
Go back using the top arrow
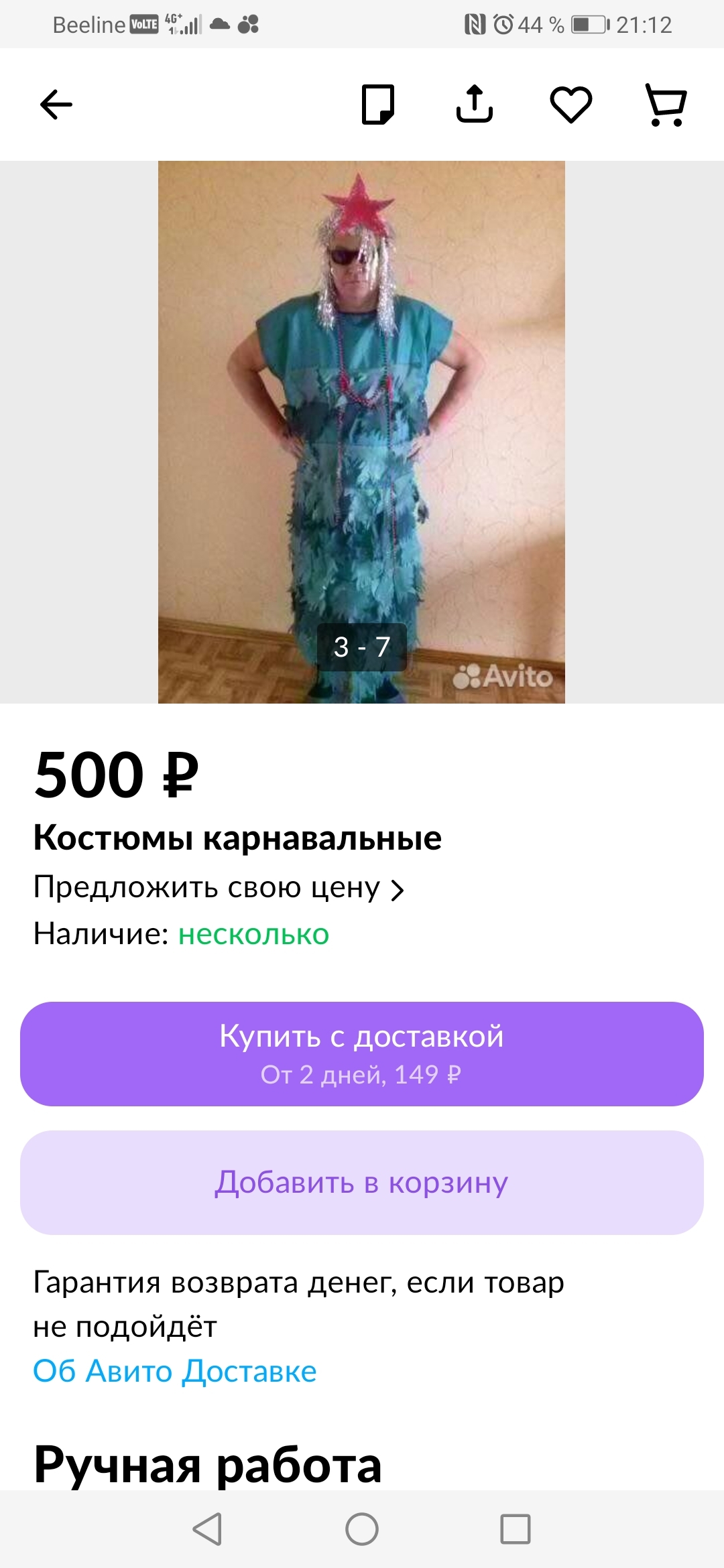click(x=56, y=105)
